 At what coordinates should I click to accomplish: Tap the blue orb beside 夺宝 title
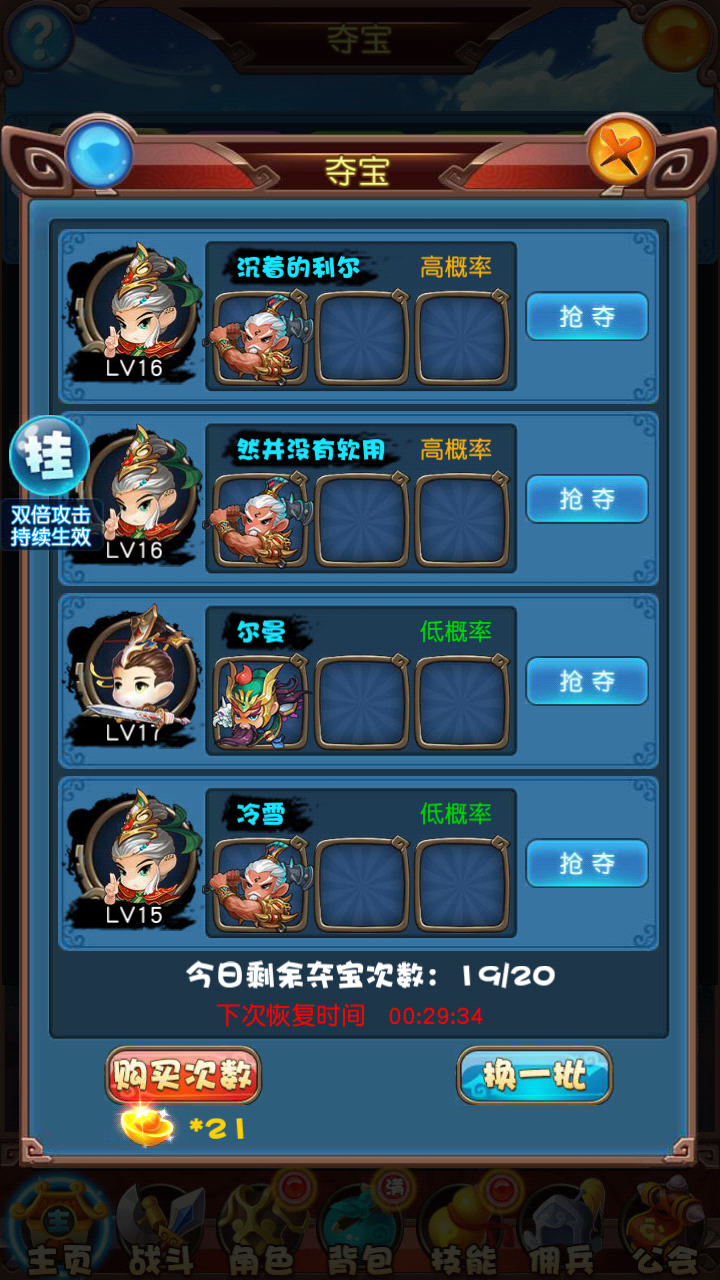point(100,153)
